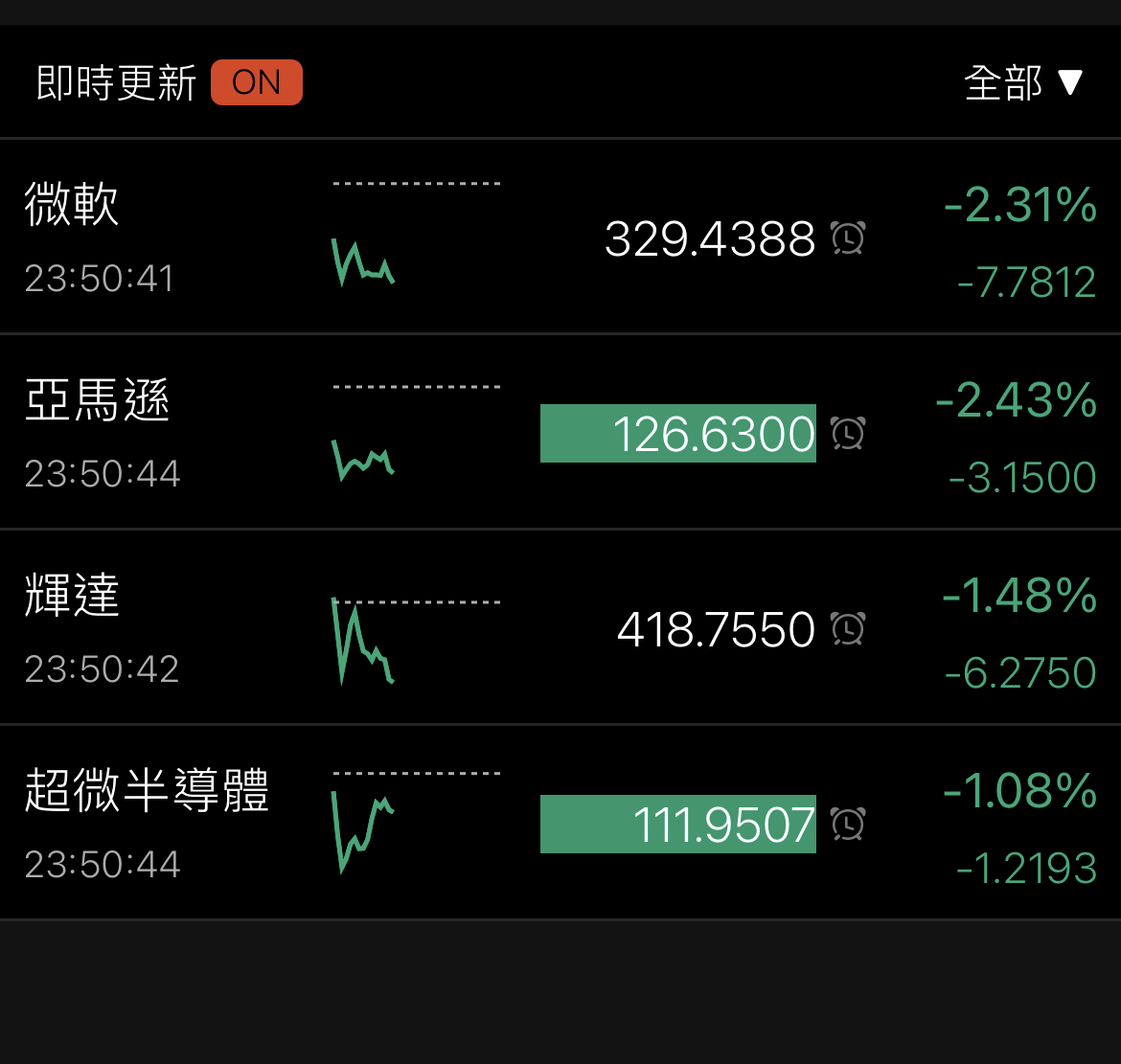Open the 超微半導體 stock row
Screen dimensions: 1121x1064
tap(147, 791)
